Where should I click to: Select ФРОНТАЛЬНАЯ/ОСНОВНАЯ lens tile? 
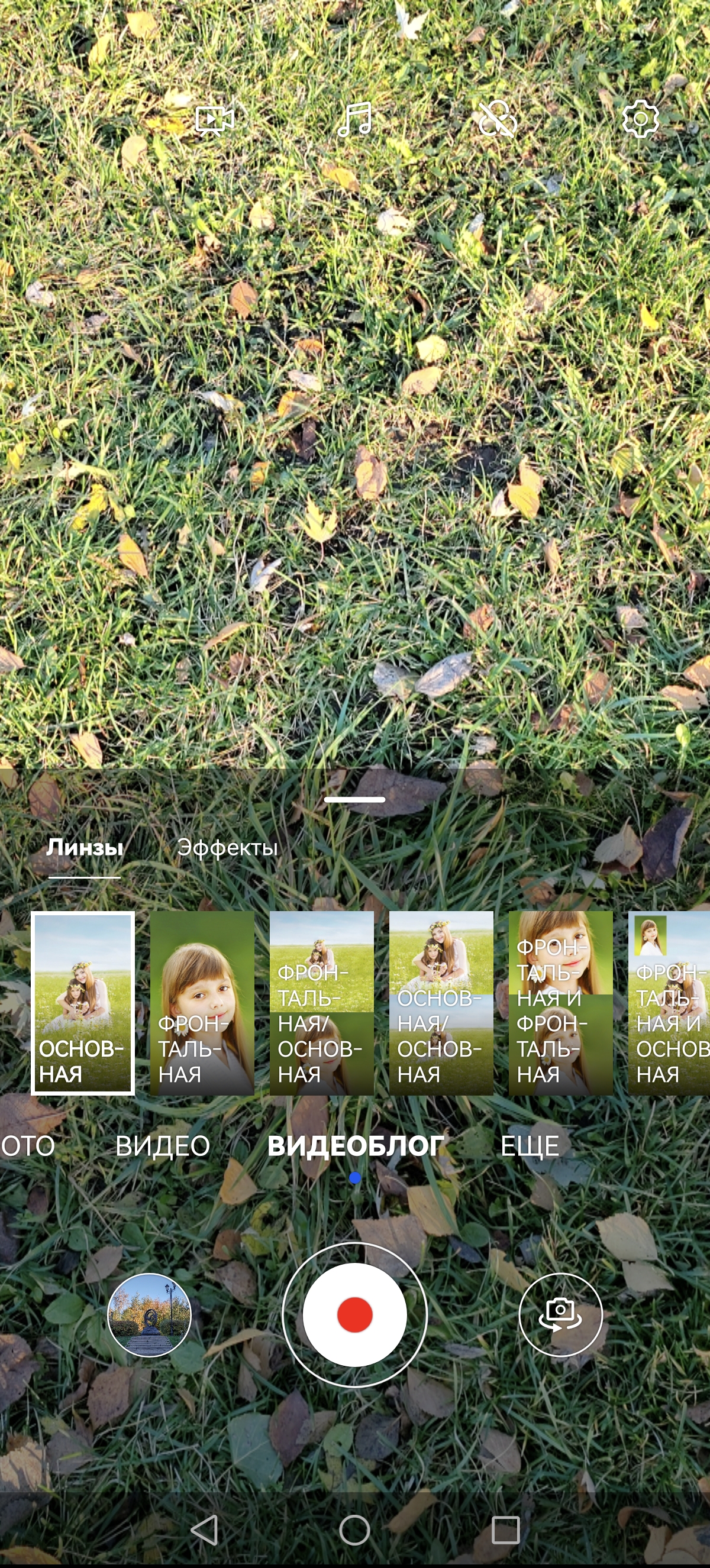tap(321, 1003)
